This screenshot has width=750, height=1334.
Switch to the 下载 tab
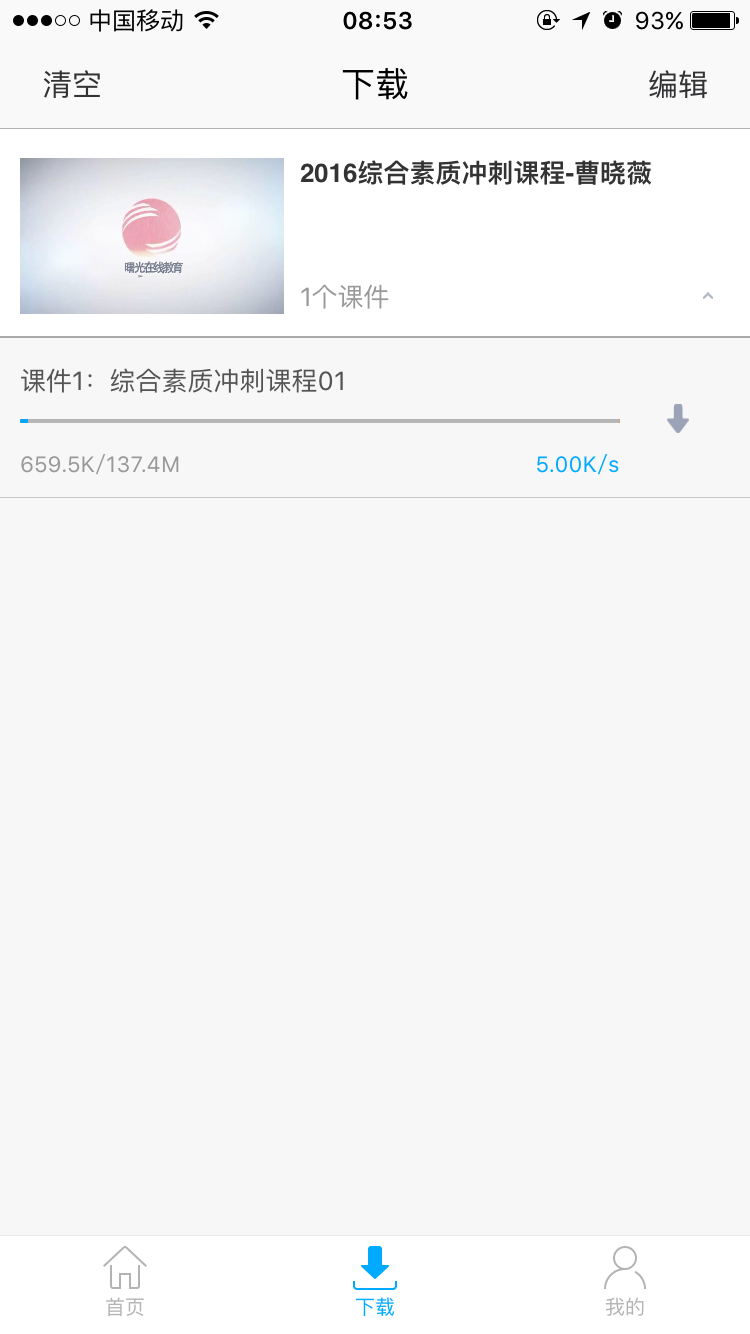[x=374, y=1280]
